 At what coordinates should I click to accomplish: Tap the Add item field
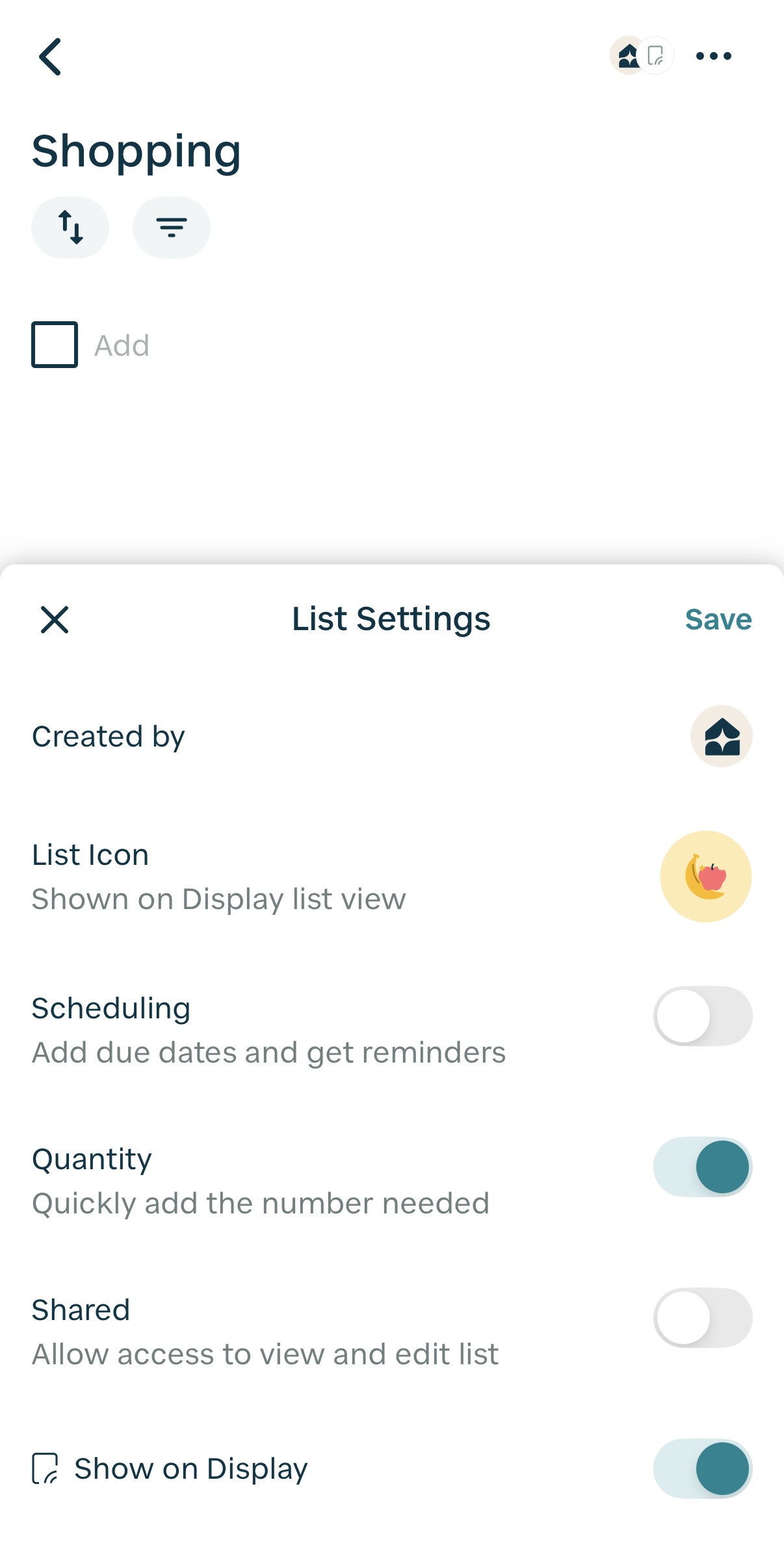[x=122, y=345]
